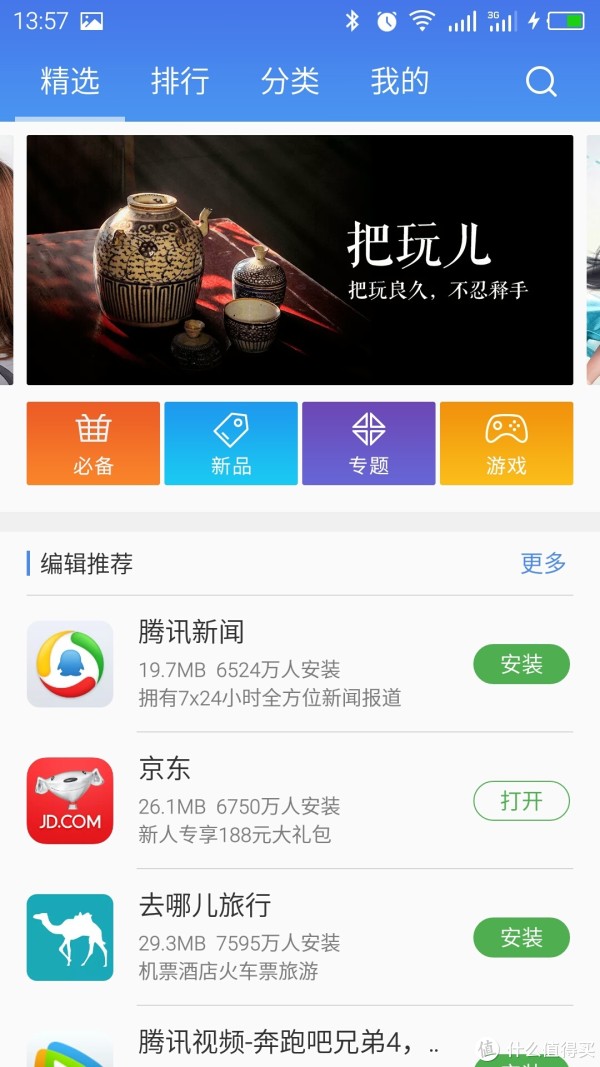Open the 必备 category tile

pyautogui.click(x=93, y=444)
